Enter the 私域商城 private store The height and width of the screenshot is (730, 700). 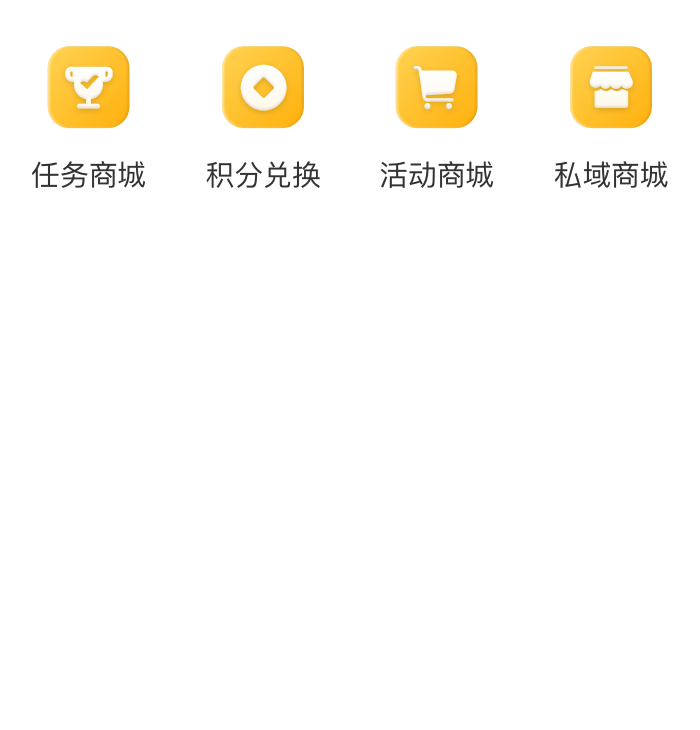(x=610, y=88)
